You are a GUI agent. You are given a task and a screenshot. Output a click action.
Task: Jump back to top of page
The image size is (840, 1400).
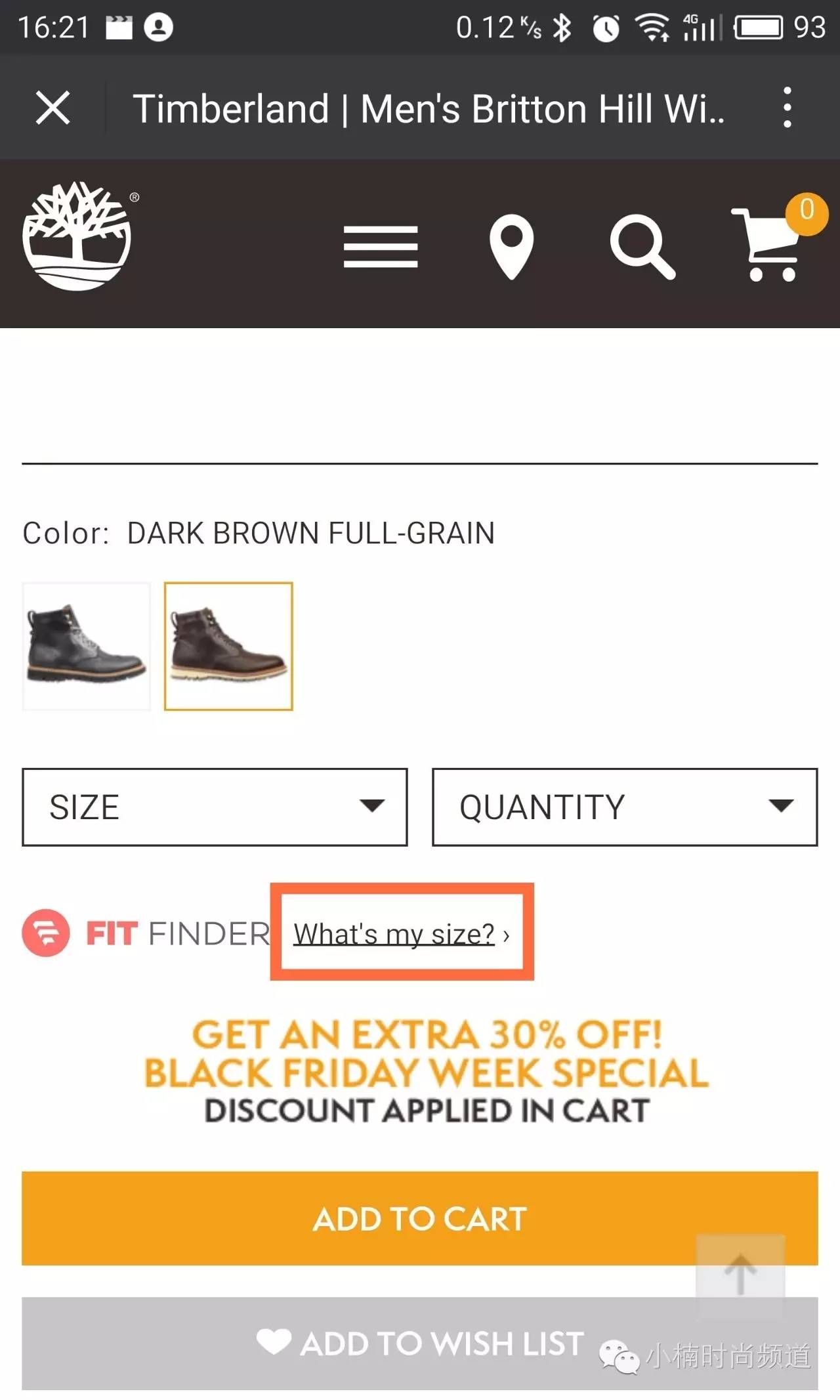click(x=740, y=1275)
